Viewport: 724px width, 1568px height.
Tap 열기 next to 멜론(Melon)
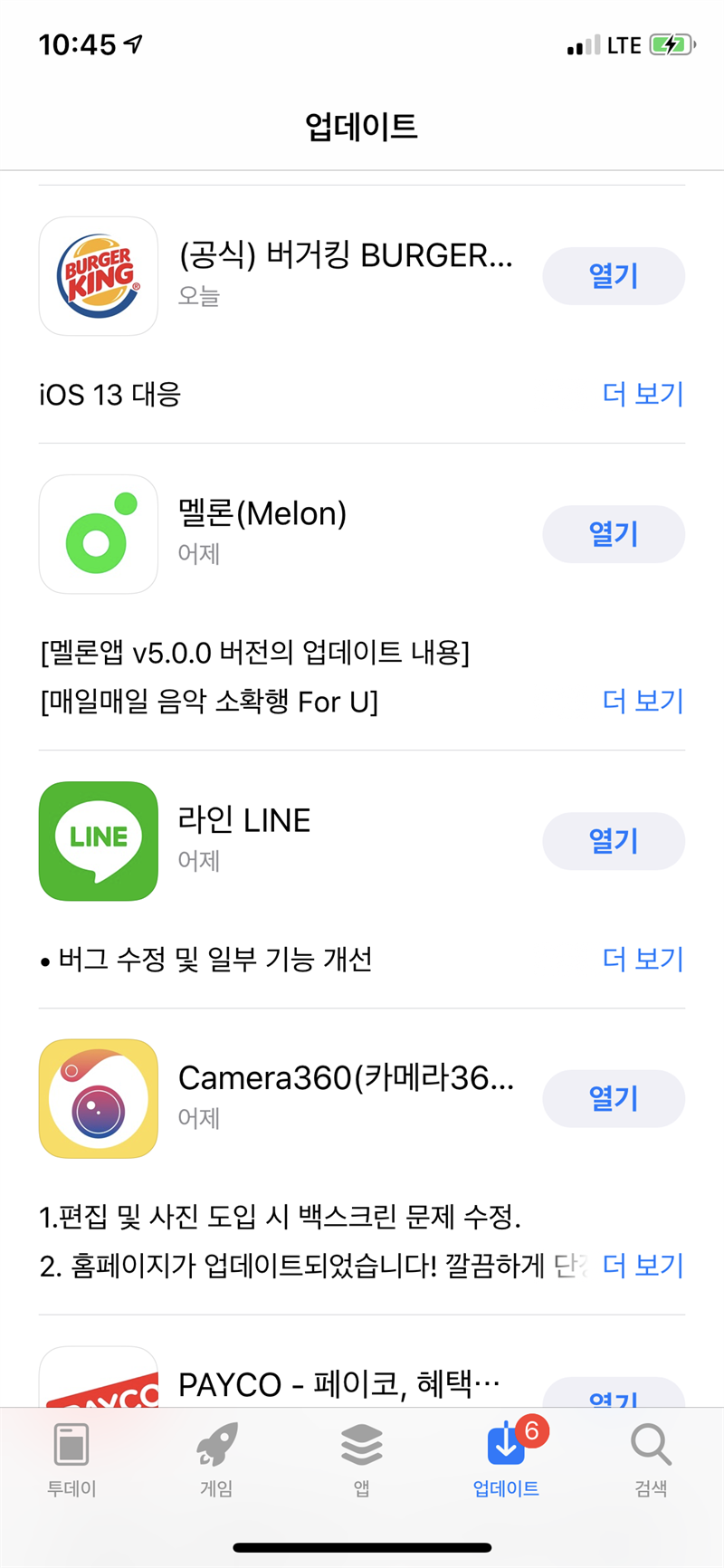point(614,534)
